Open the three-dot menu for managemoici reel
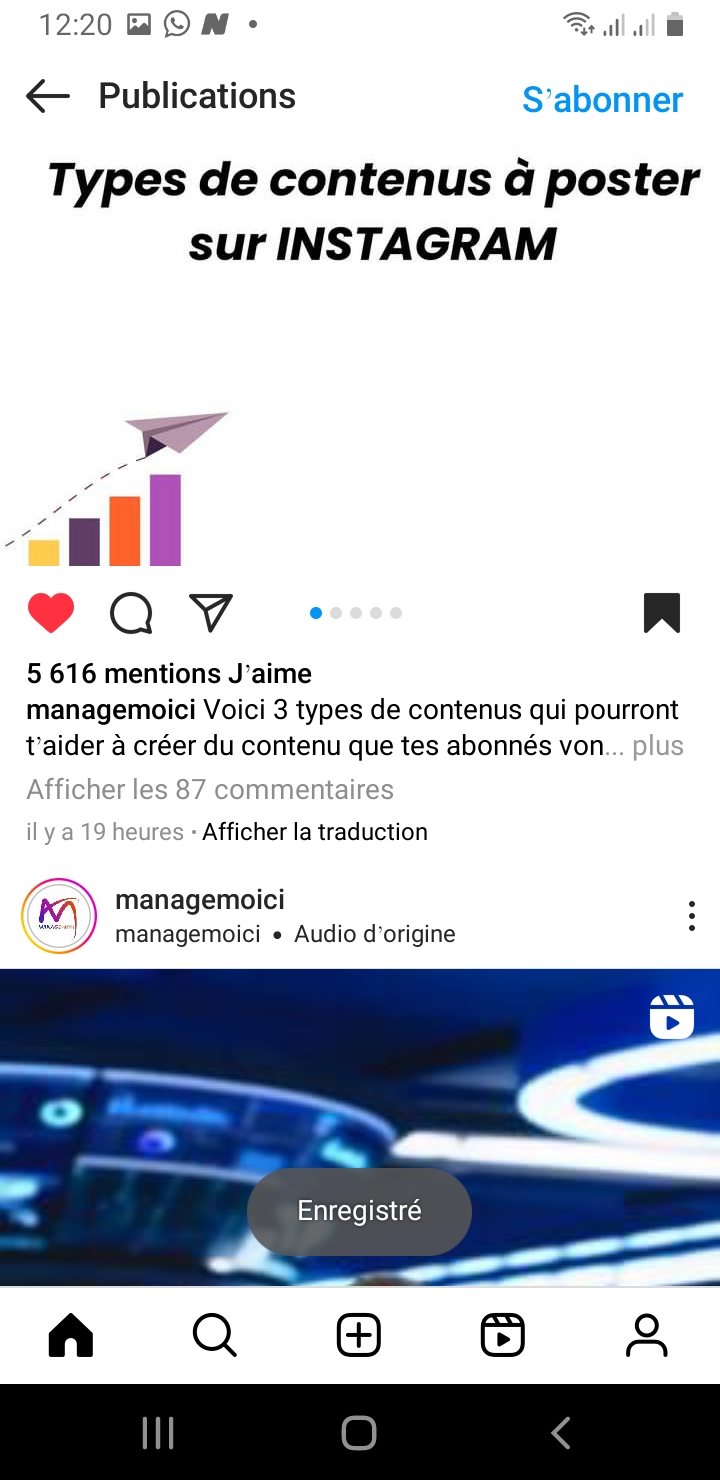The width and height of the screenshot is (720, 1480). pos(691,916)
